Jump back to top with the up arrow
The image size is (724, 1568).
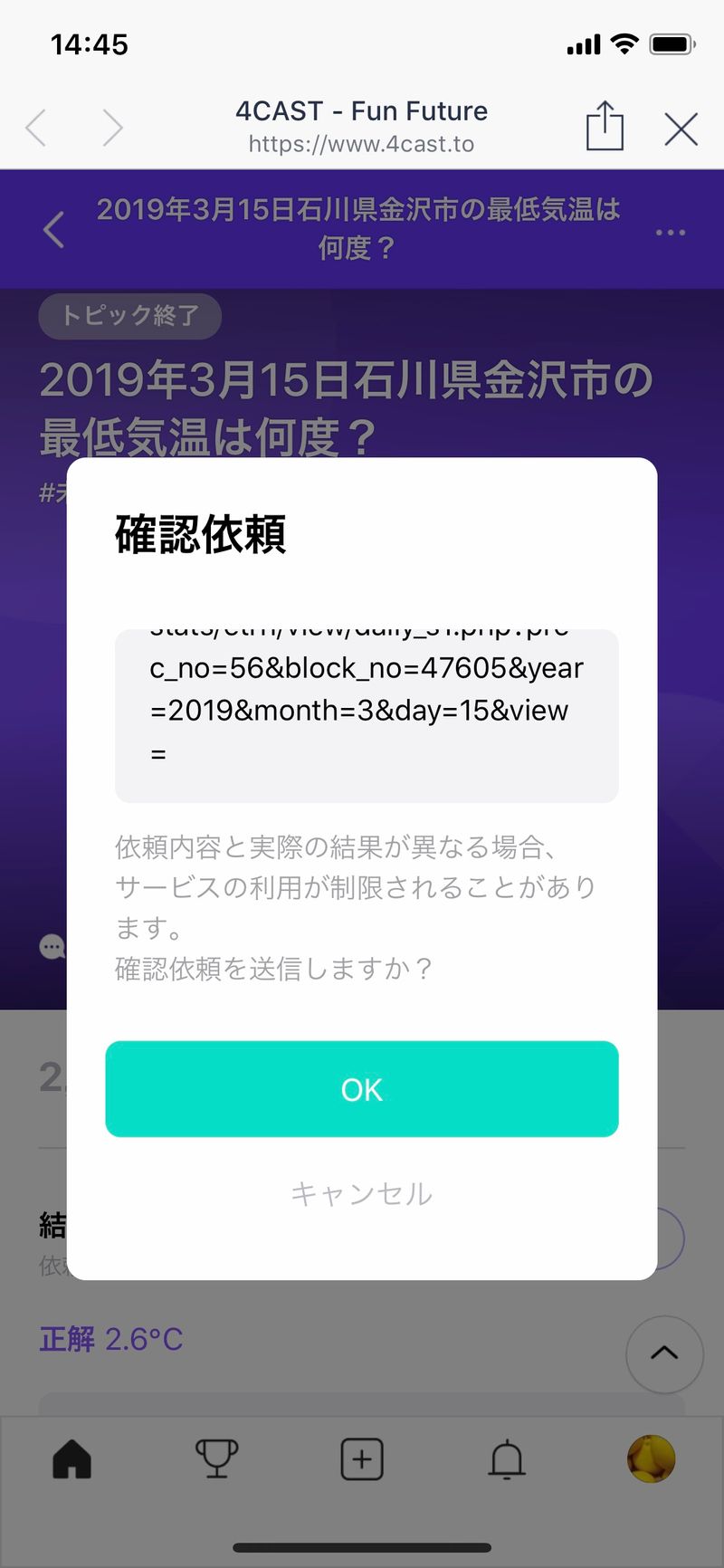click(x=664, y=1353)
